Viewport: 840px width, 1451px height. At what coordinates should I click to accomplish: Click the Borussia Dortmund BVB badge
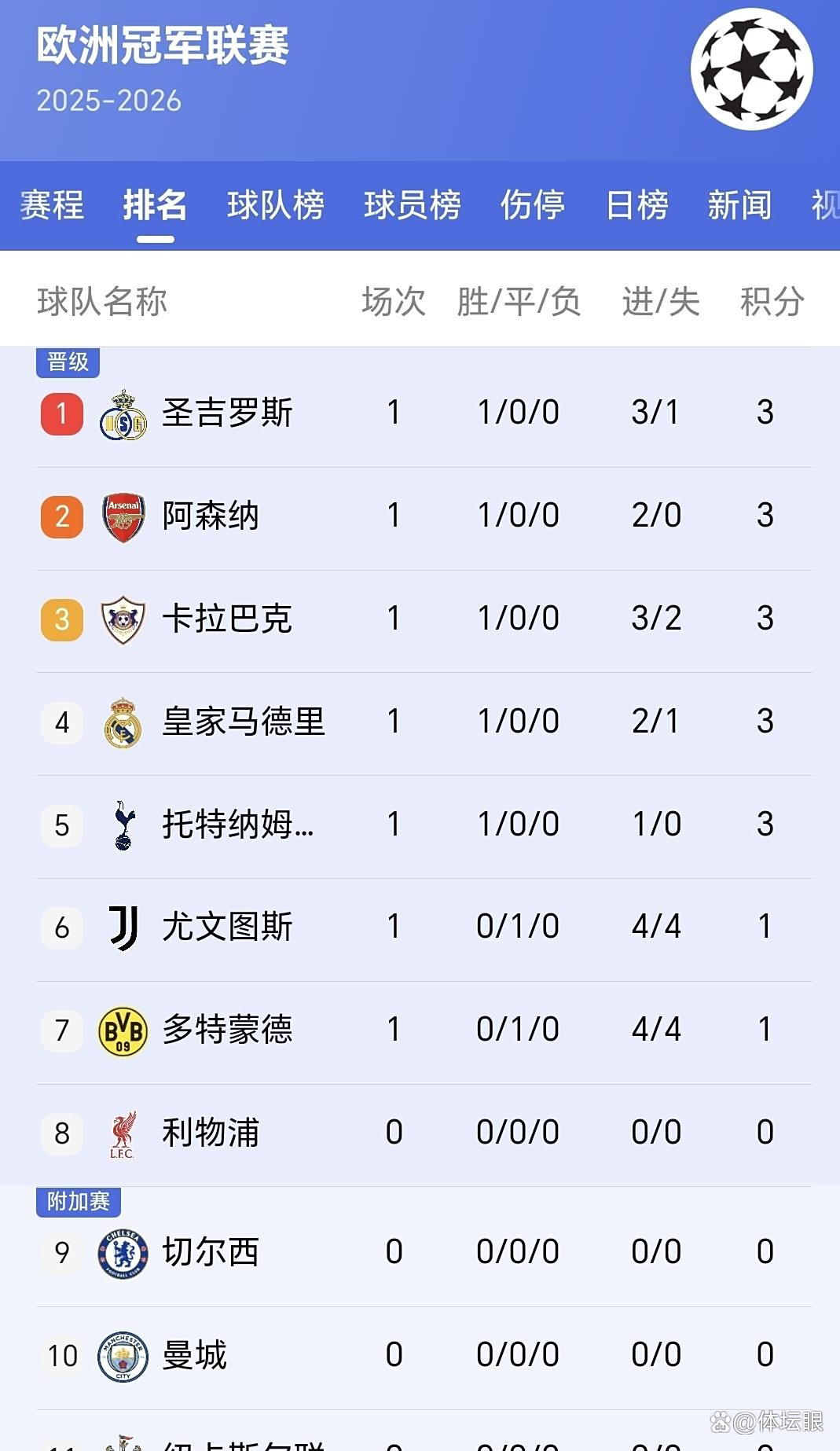point(122,1030)
